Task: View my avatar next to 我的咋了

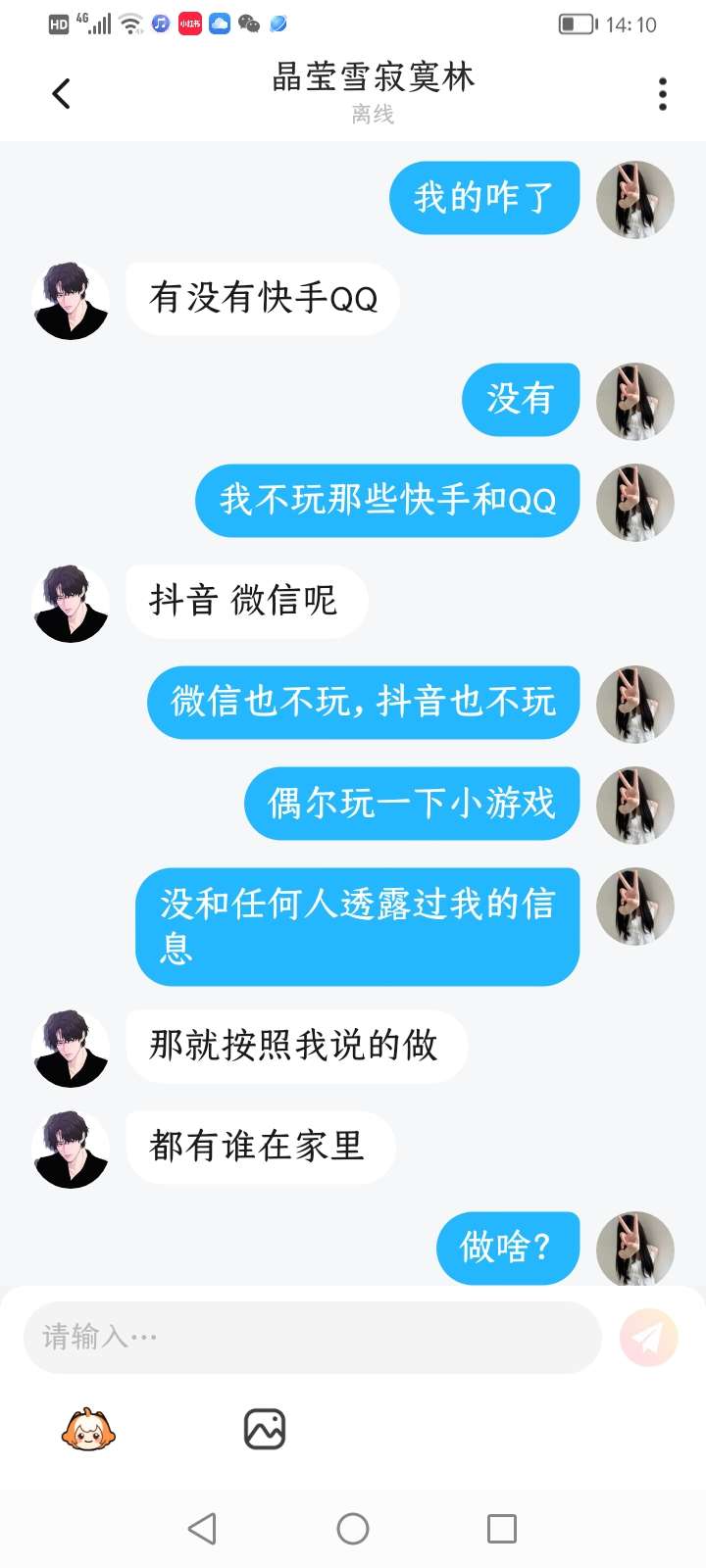Action: (x=635, y=200)
